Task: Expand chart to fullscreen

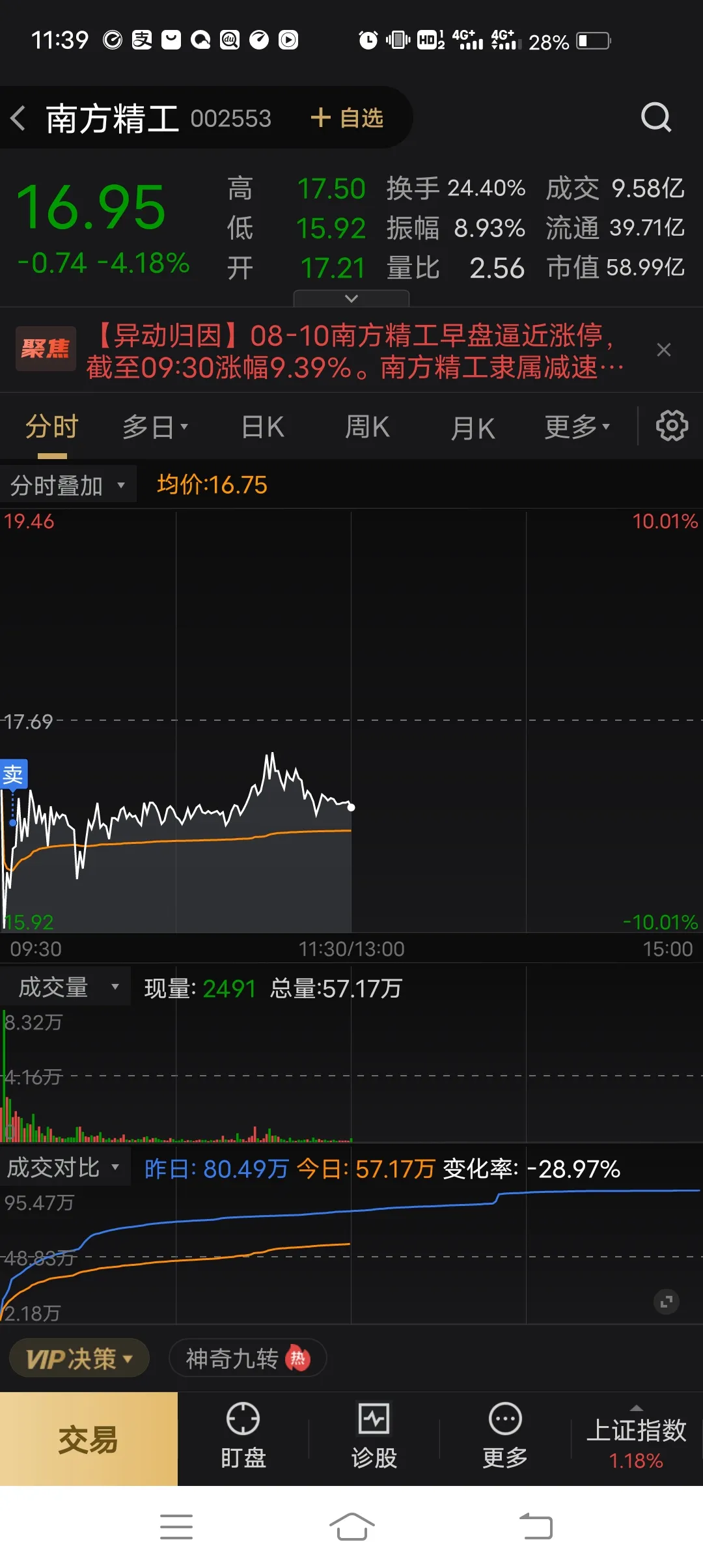Action: 666,1302
